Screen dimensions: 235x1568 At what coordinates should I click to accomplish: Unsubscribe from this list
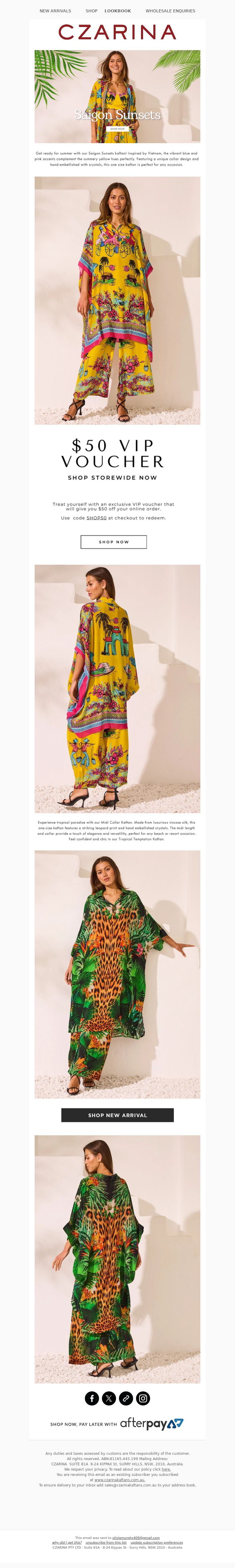(x=106, y=1542)
